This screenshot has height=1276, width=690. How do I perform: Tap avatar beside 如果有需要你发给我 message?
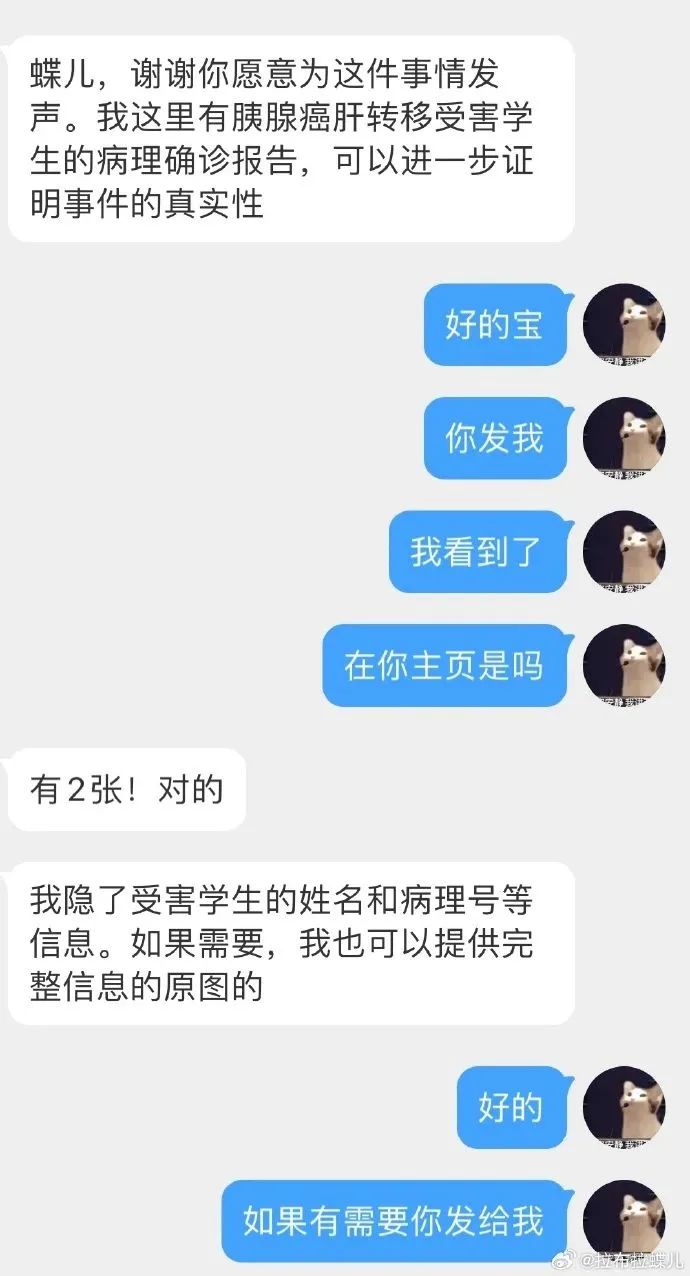tap(624, 1220)
